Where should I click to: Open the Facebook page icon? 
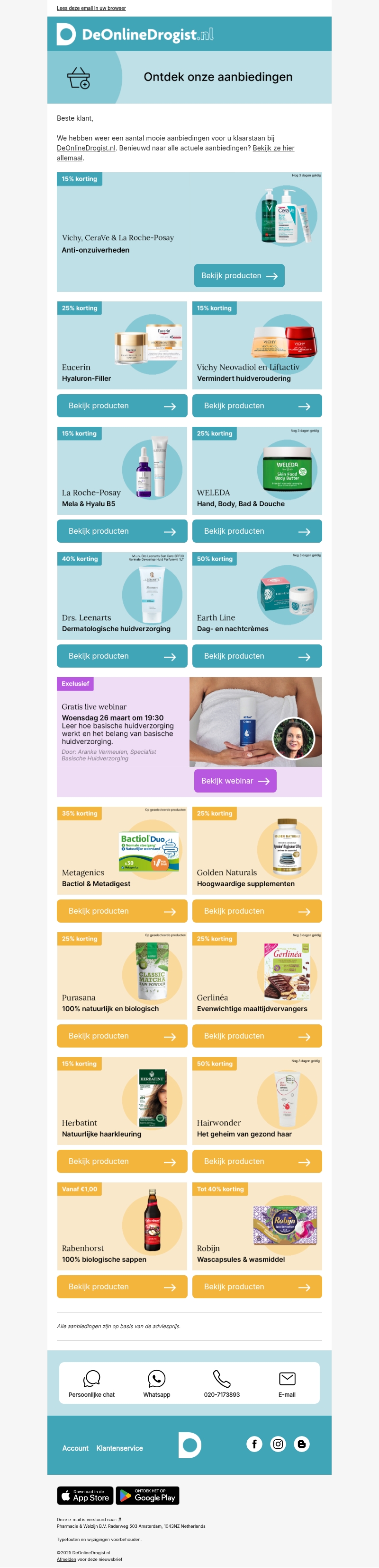254,1444
